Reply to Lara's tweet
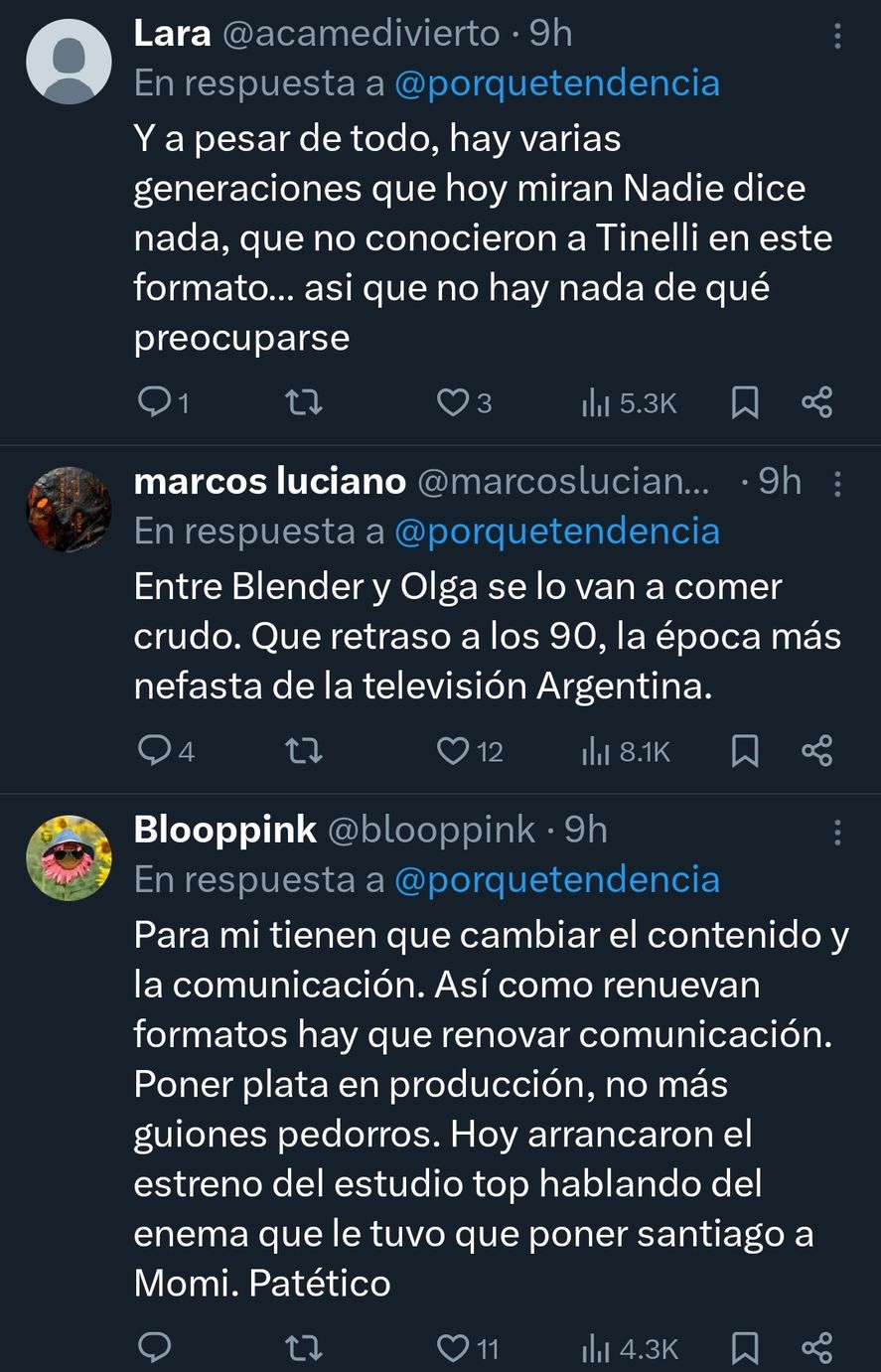 pos(153,402)
